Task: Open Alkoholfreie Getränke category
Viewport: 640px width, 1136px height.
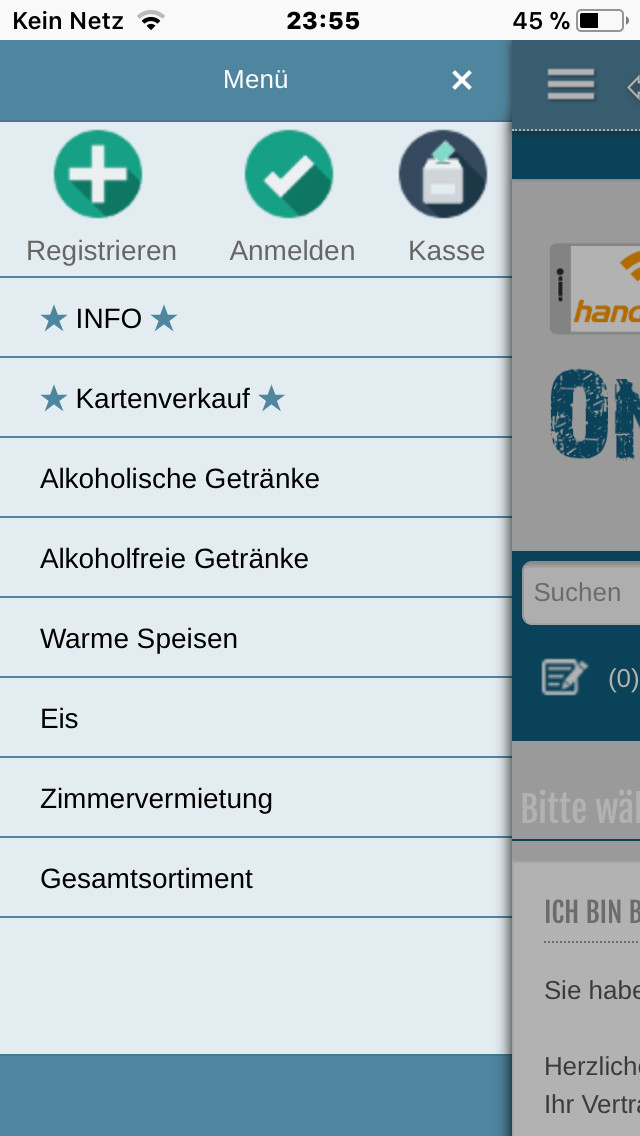Action: [x=256, y=558]
